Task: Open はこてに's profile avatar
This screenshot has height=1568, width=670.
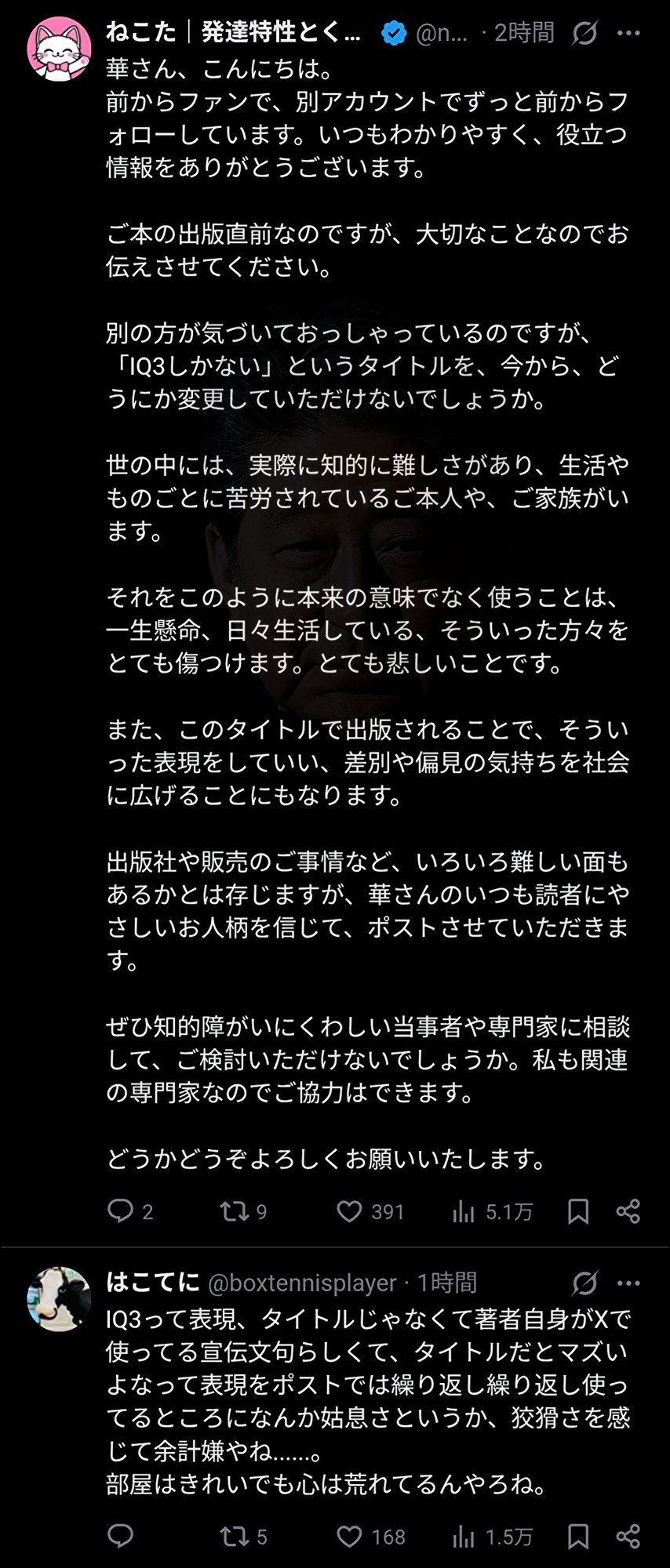Action: [x=60, y=1298]
